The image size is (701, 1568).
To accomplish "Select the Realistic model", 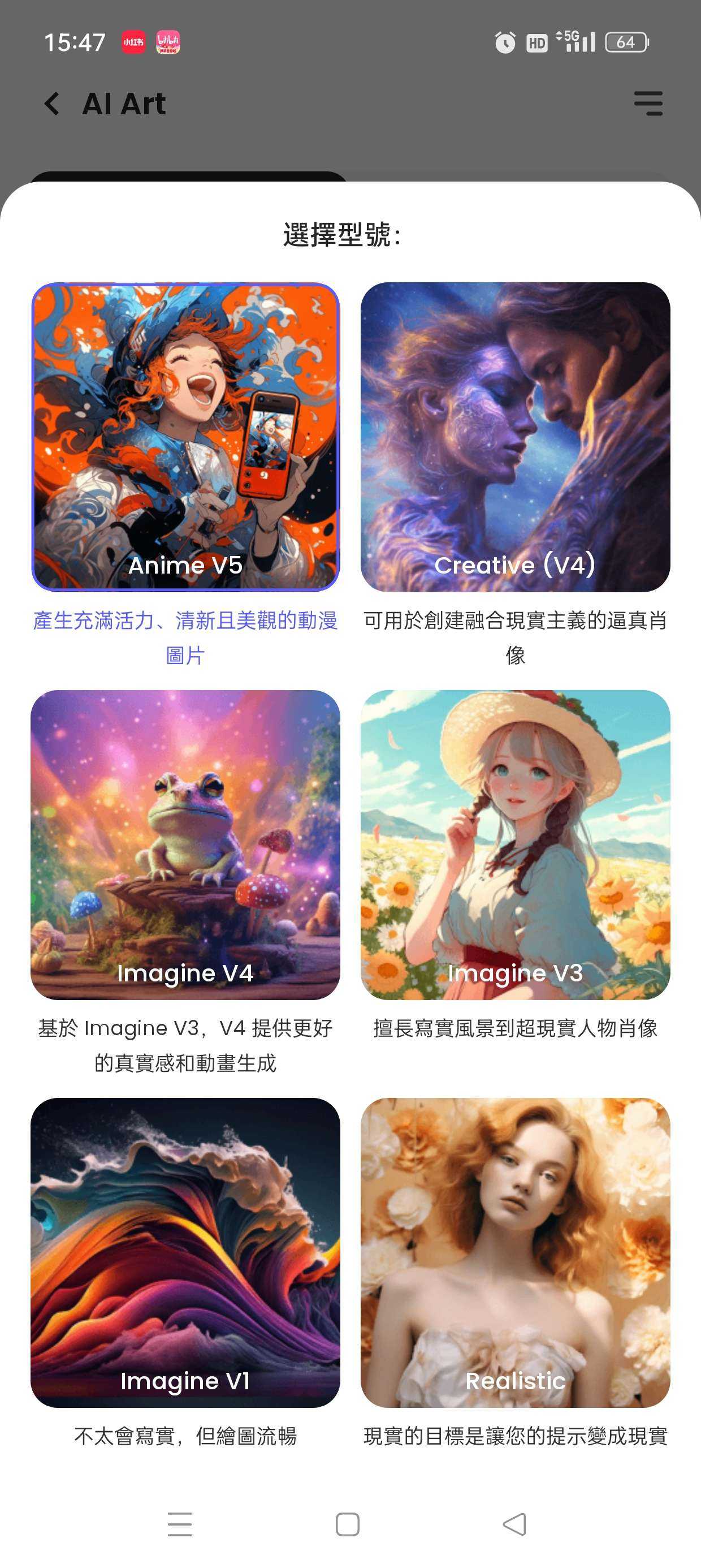I will pos(515,1252).
